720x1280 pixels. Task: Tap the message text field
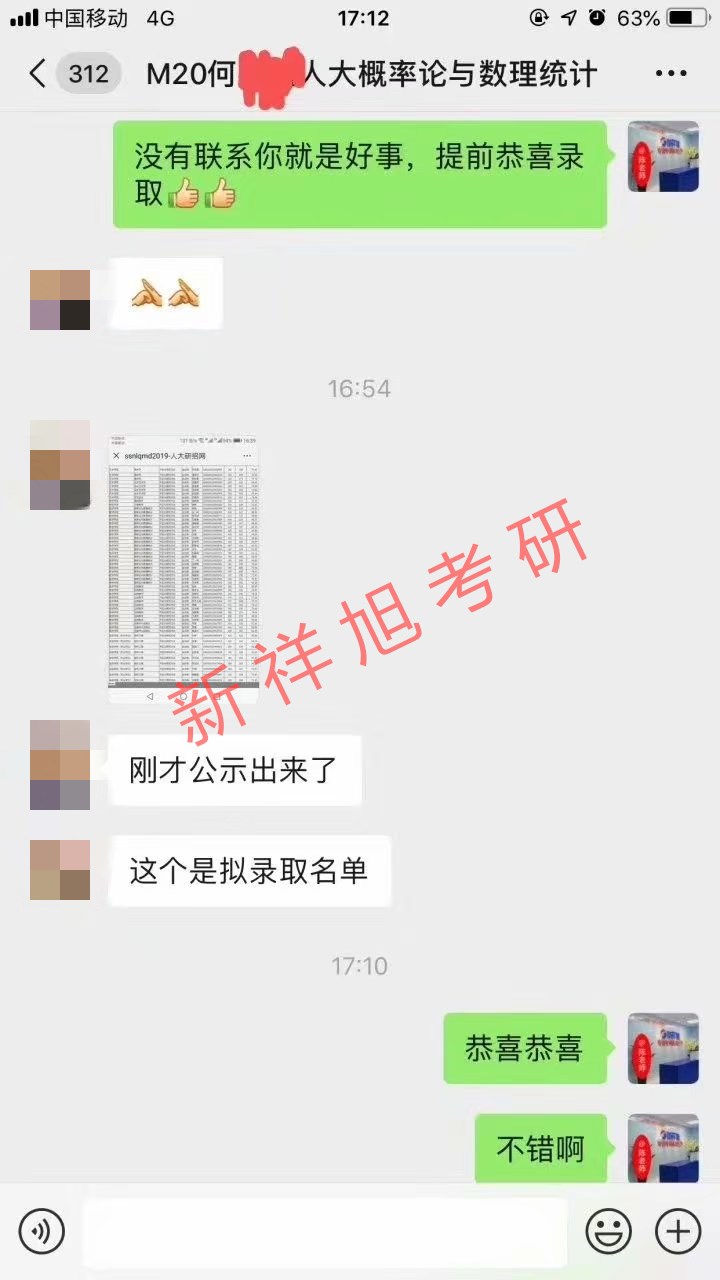tap(325, 1231)
